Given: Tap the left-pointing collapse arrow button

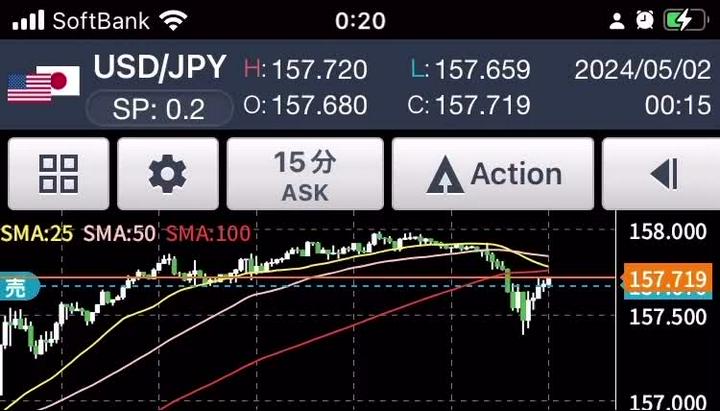Looking at the screenshot, I should coord(662,174).
